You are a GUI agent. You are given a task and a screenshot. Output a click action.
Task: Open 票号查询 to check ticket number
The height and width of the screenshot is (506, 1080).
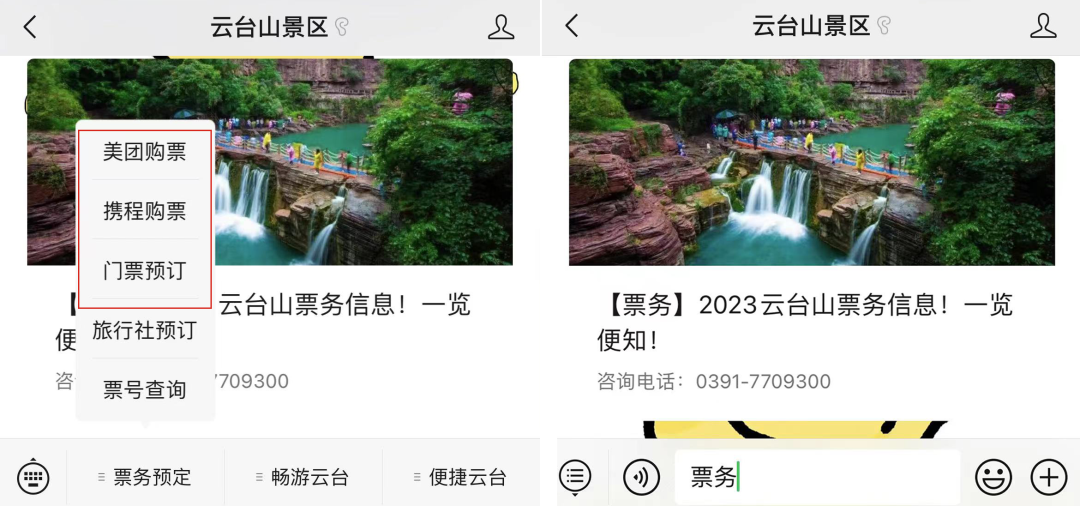coord(144,389)
